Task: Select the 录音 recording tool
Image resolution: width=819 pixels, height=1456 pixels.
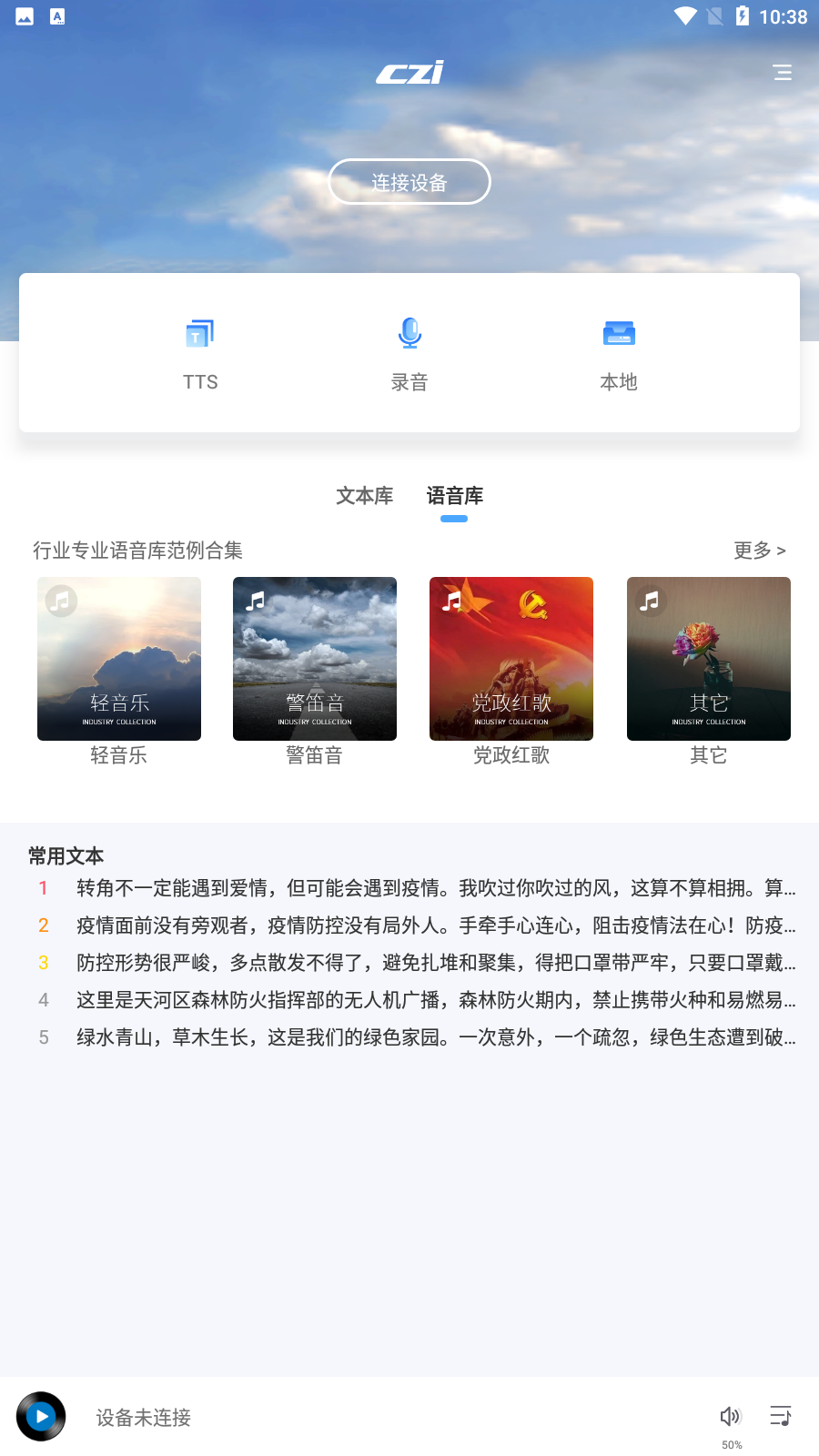Action: tap(409, 353)
